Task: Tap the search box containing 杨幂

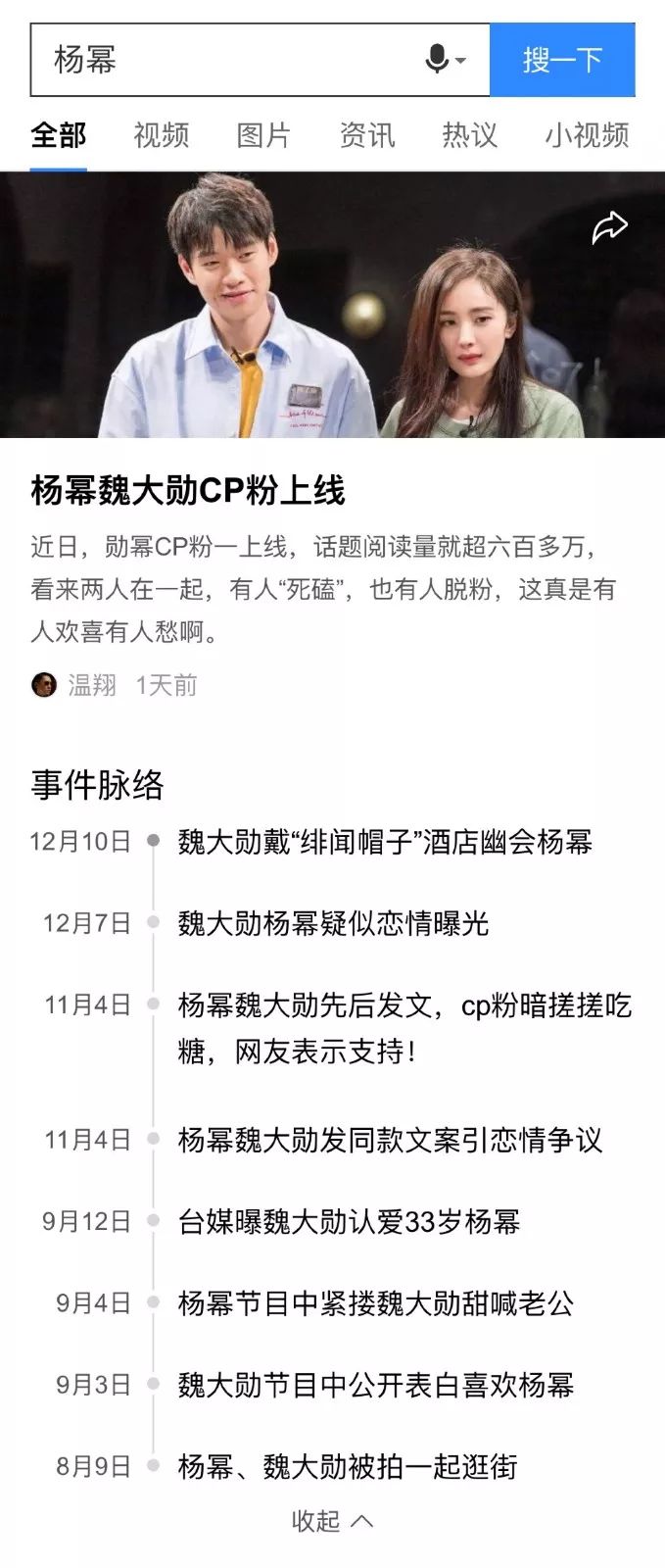Action: (225, 60)
